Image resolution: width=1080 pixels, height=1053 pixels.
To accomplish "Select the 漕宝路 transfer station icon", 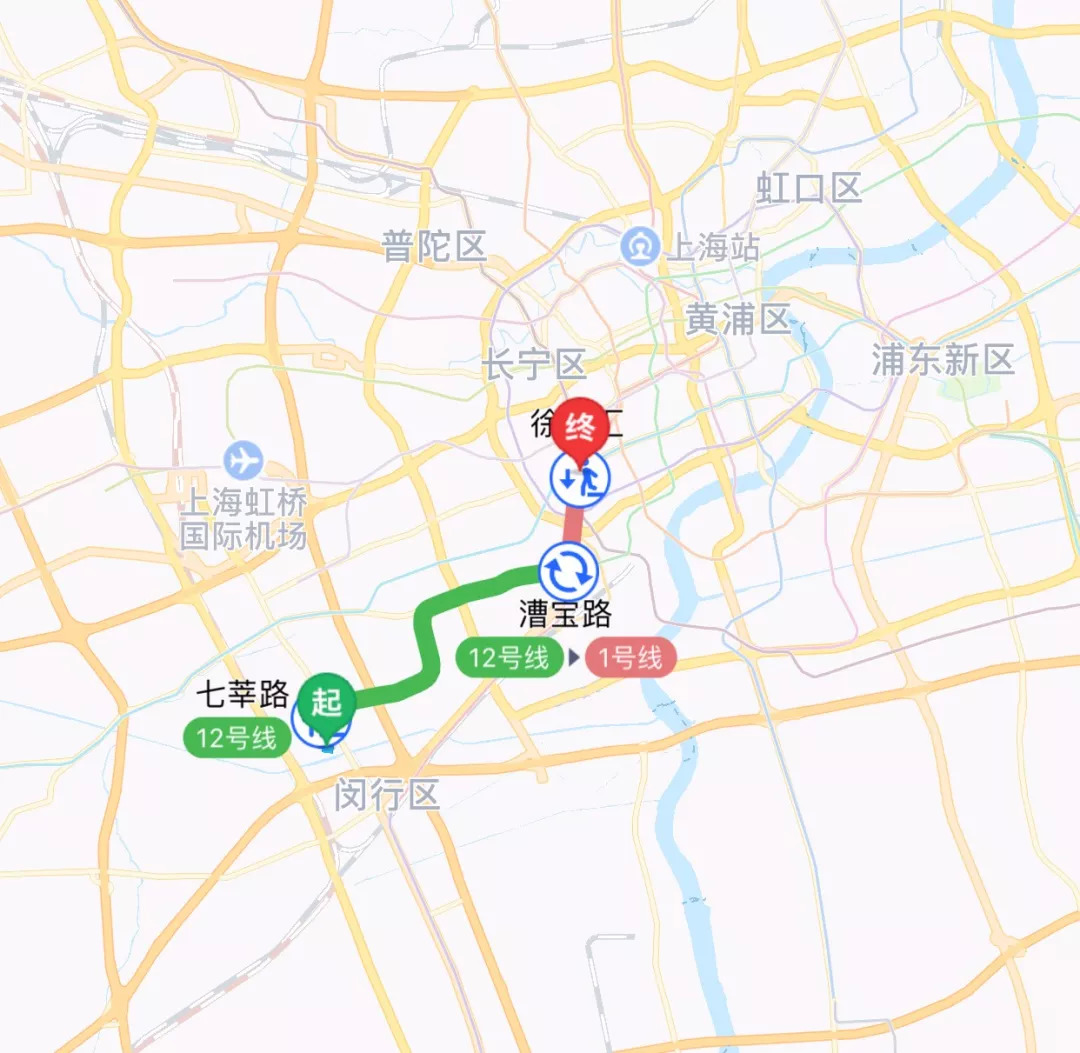I will point(568,572).
